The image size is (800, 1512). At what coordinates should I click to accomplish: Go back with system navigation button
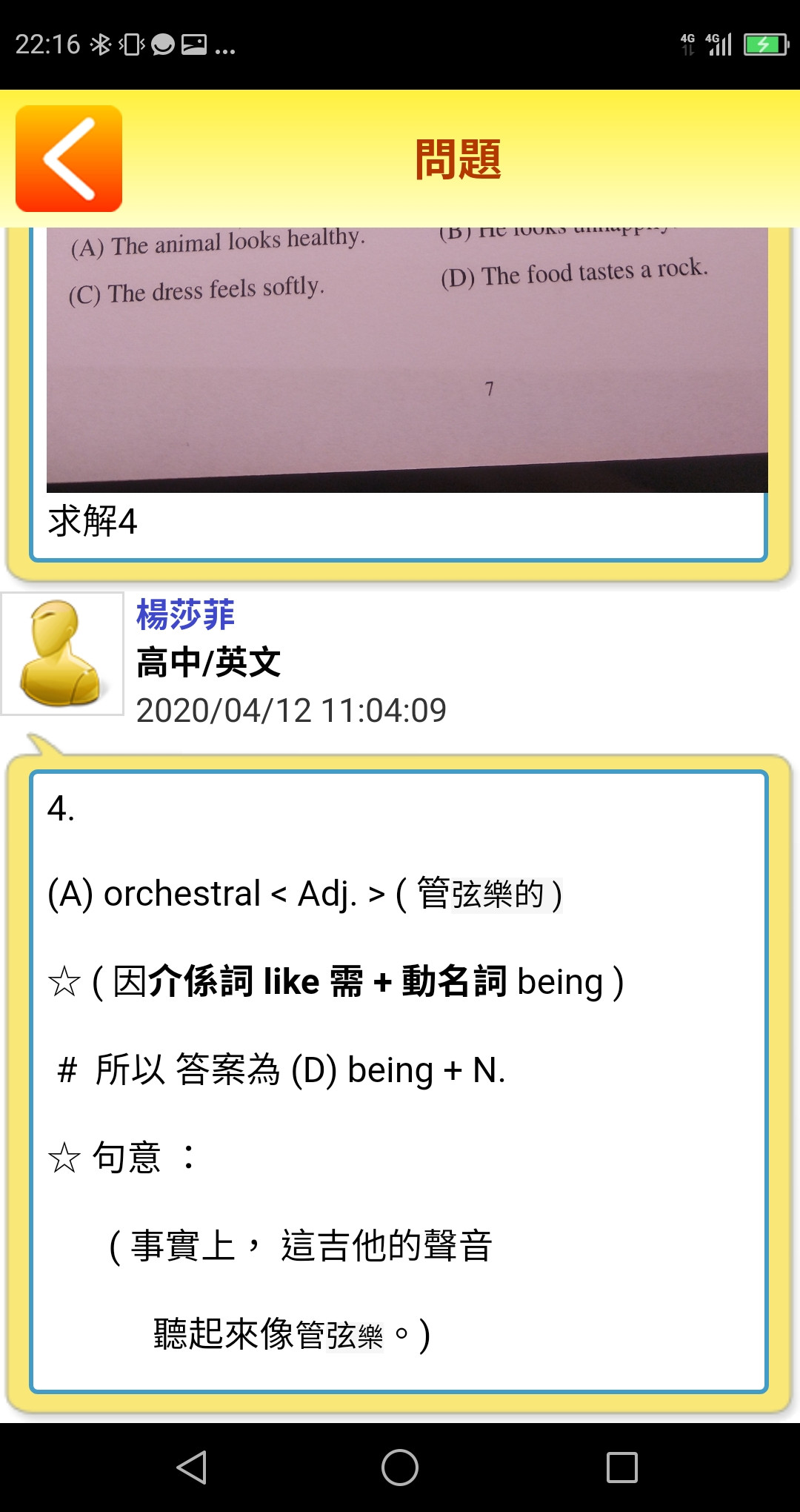[x=192, y=1468]
